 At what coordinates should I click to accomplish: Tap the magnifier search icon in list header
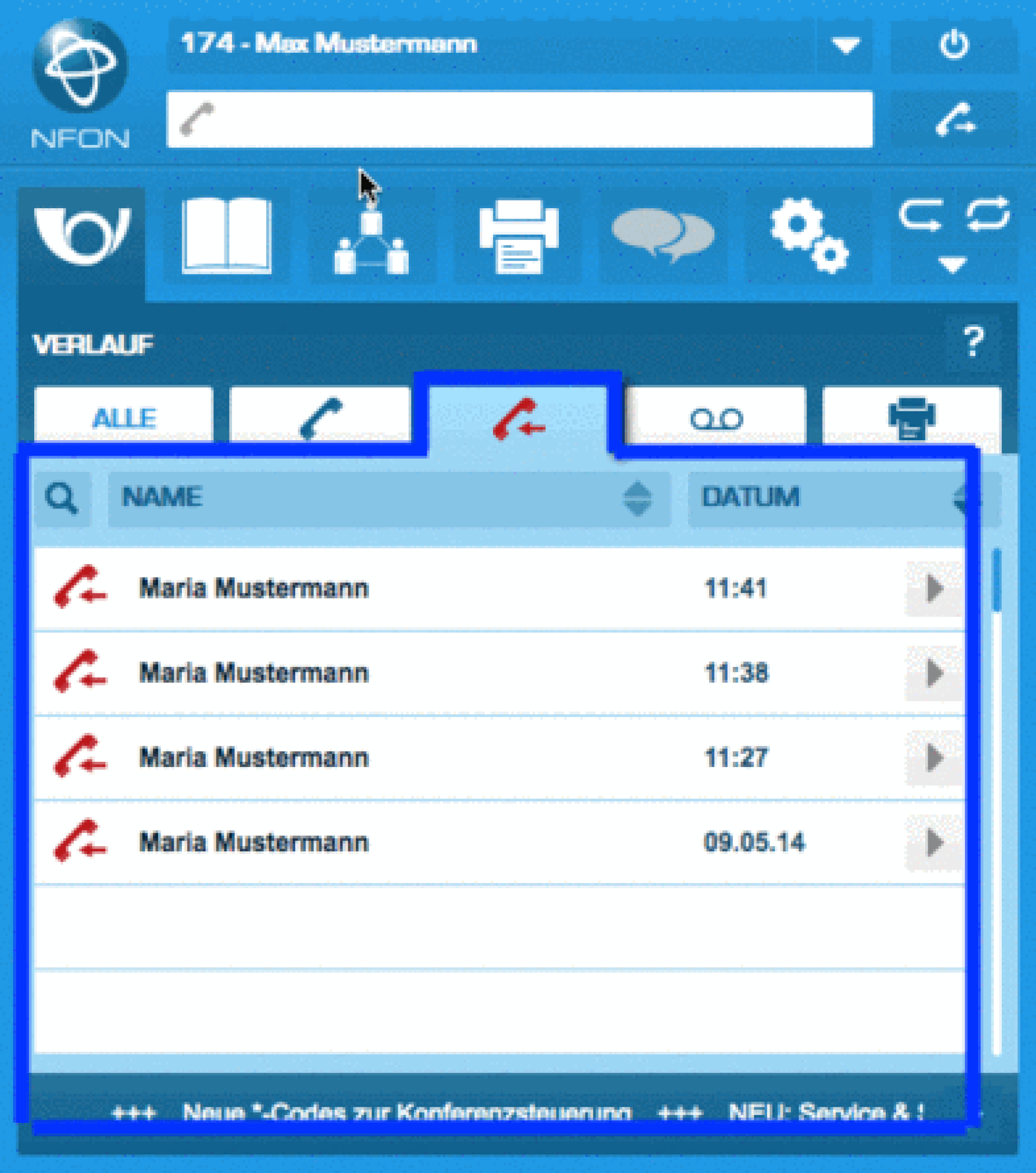point(62,498)
